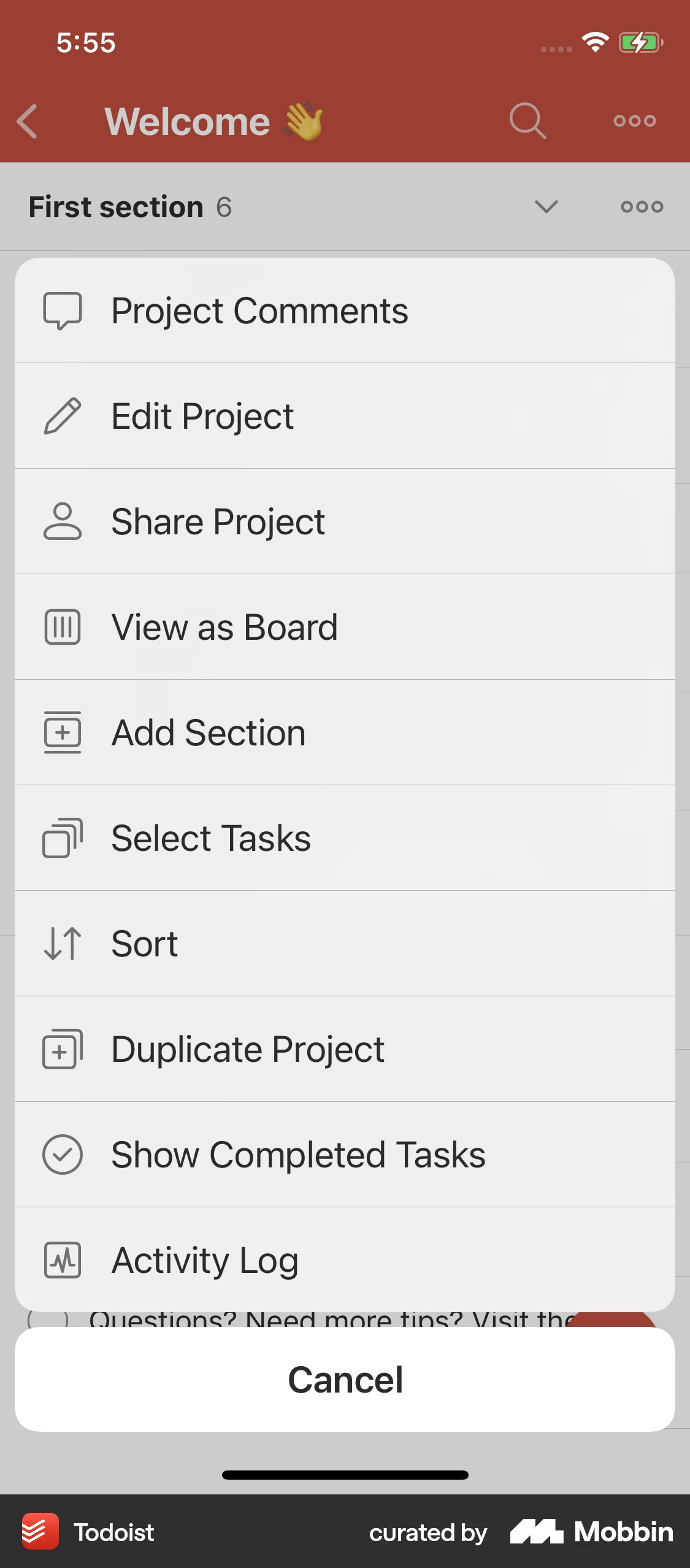
Task: Collapse the First section task list
Action: coord(546,207)
